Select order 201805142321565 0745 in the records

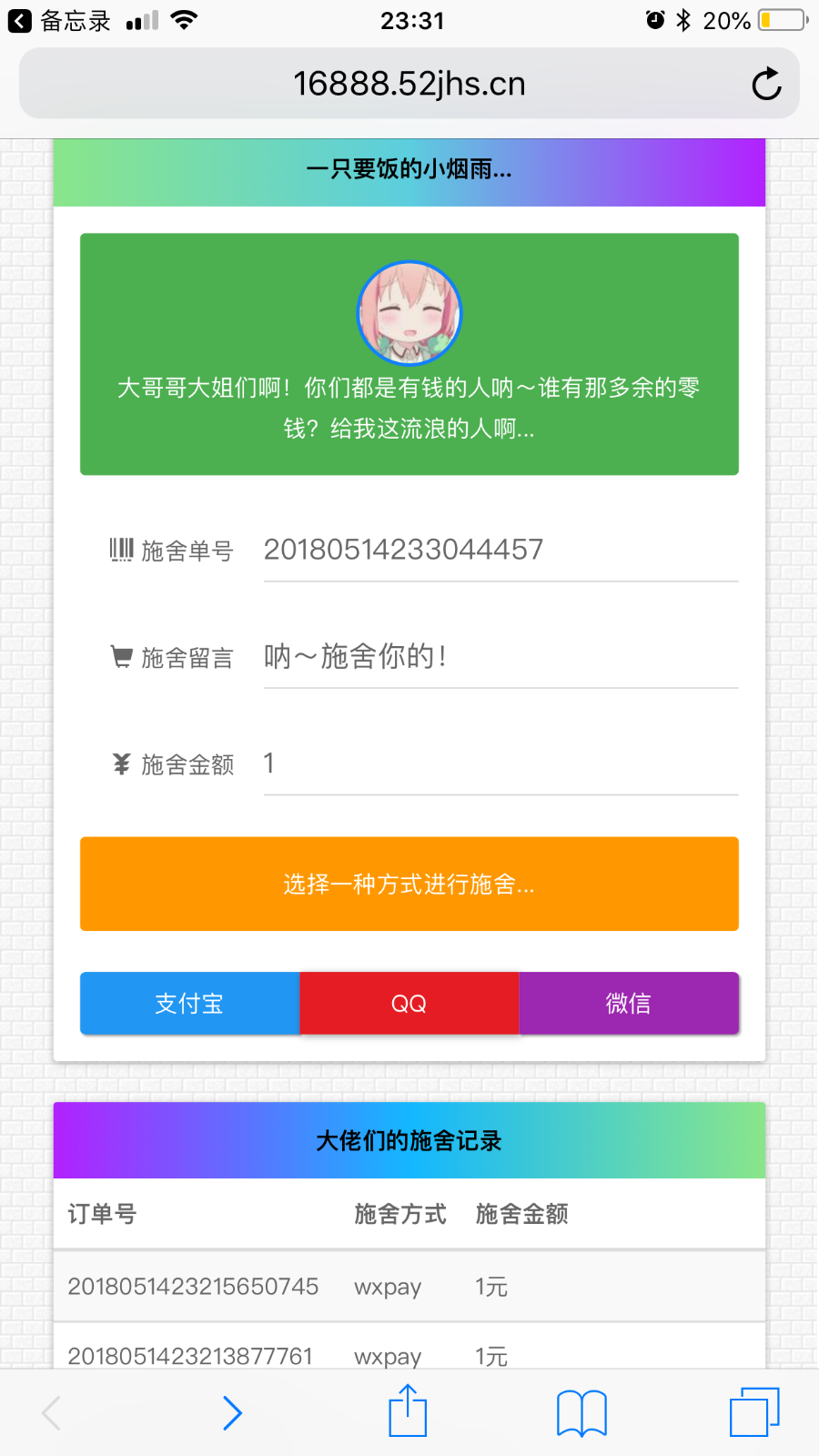pyautogui.click(x=193, y=1286)
